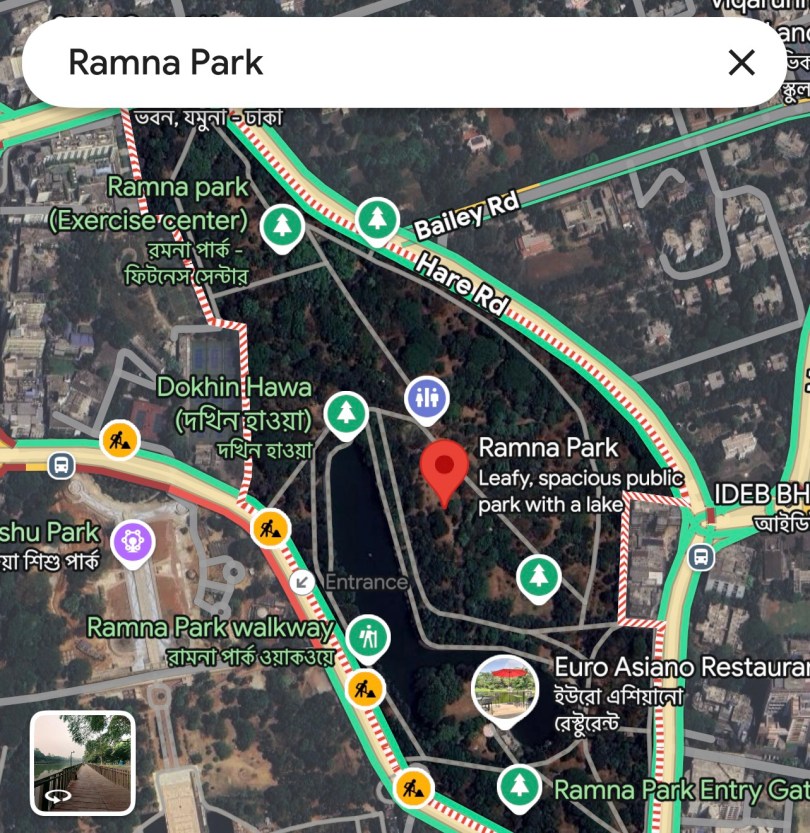Viewport: 810px width, 833px height.
Task: Tap the Ramna Park walkway marker
Action: (369, 636)
